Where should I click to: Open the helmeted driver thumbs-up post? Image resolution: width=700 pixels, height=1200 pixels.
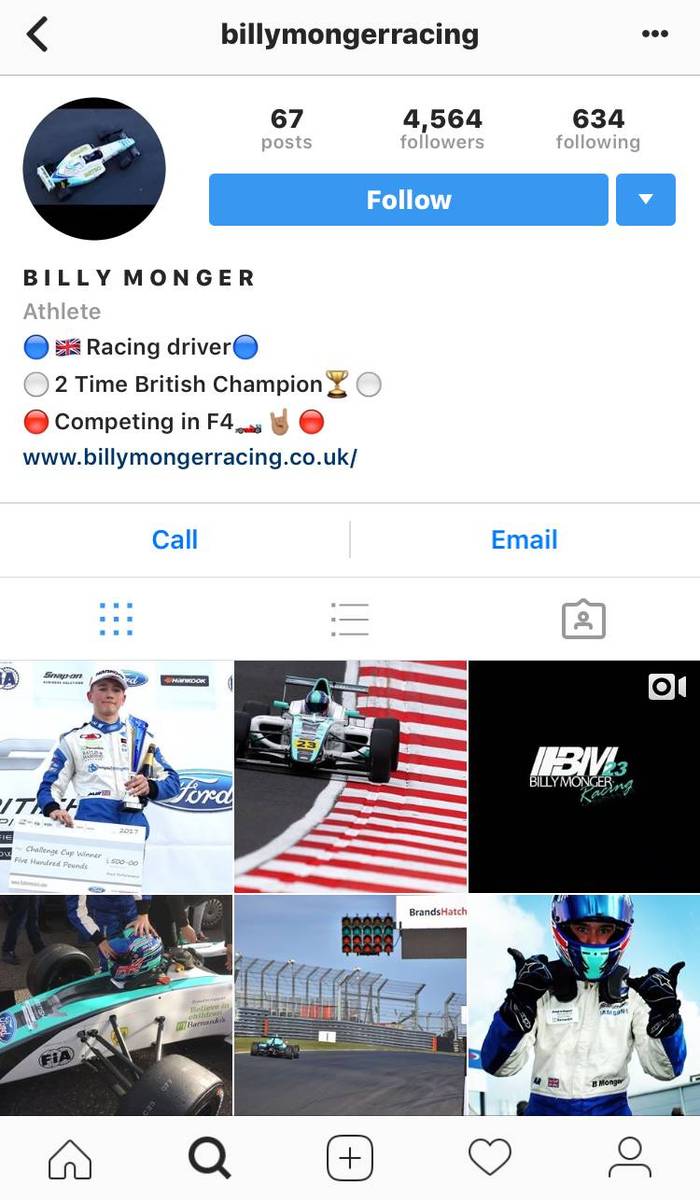(584, 1005)
